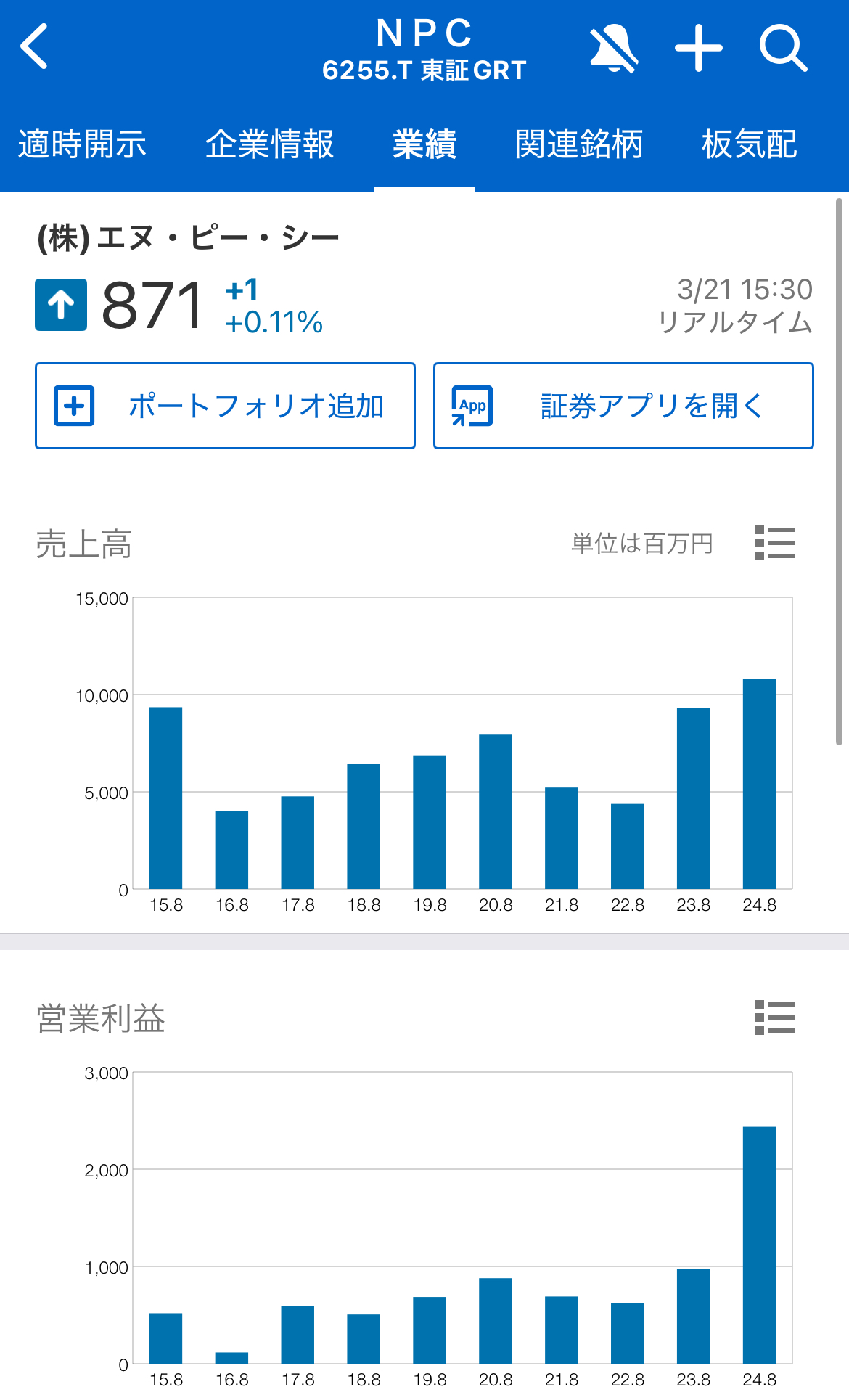
Task: Tap the plus icon to add stock
Action: pos(698,48)
